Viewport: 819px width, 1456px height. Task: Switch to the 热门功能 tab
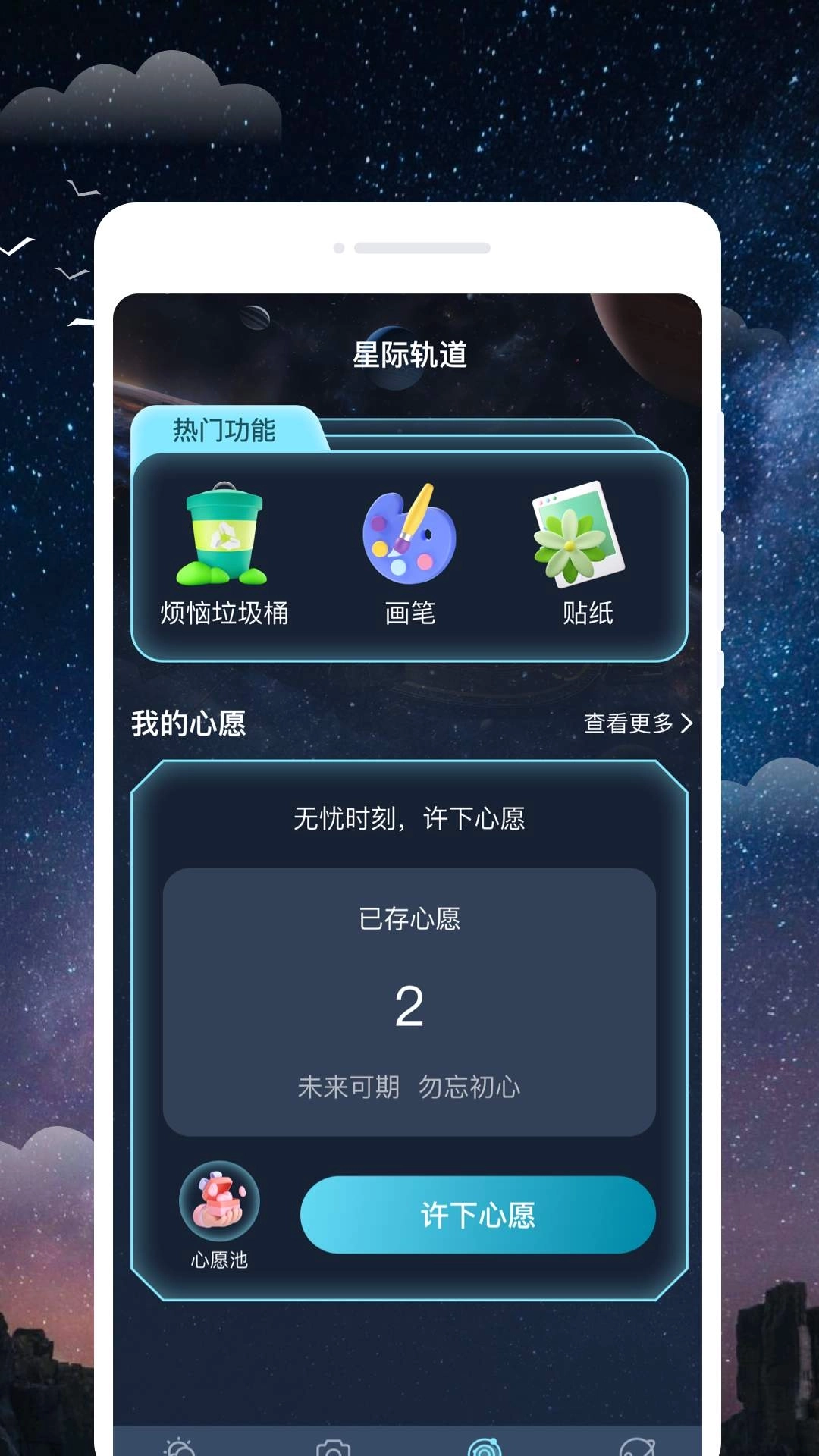pos(224,430)
